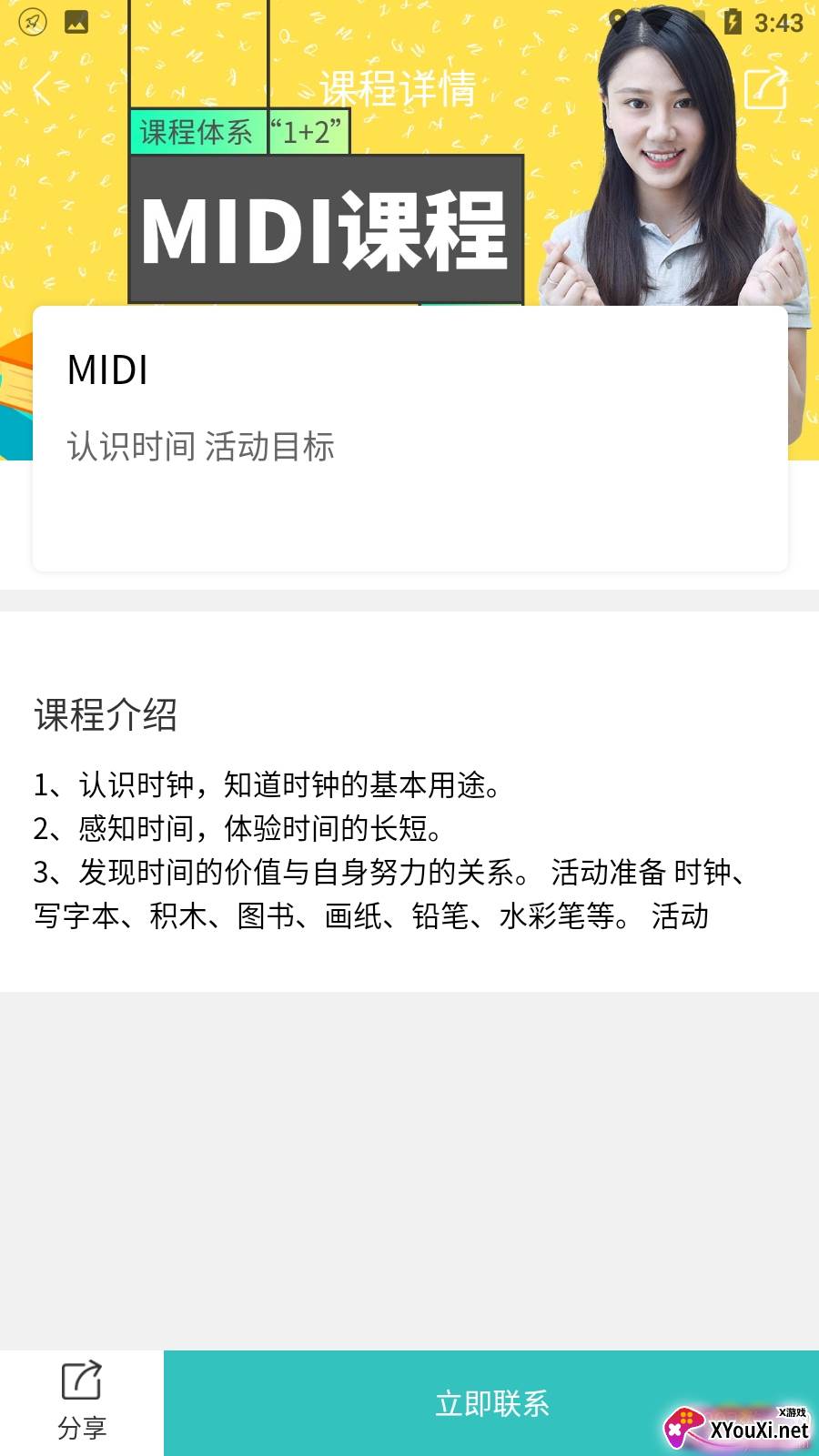Select the 课程体系 green tag

tap(197, 133)
